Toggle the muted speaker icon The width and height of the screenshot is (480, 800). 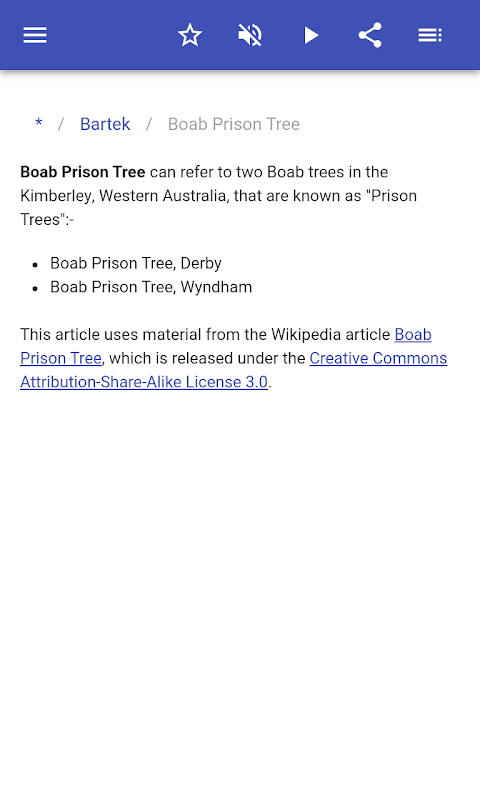pos(250,35)
